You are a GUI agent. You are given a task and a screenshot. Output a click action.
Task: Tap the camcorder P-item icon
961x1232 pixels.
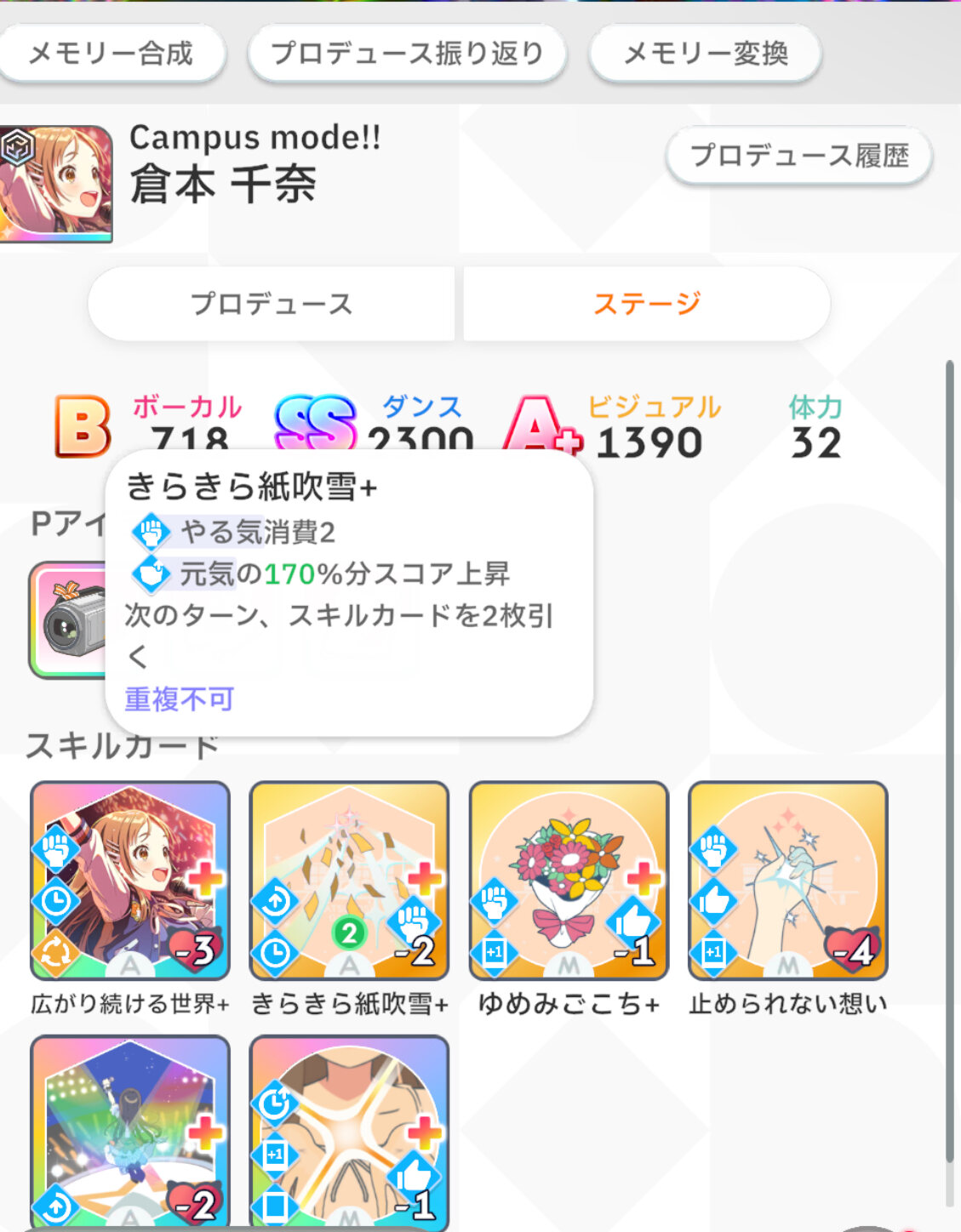coord(68,620)
